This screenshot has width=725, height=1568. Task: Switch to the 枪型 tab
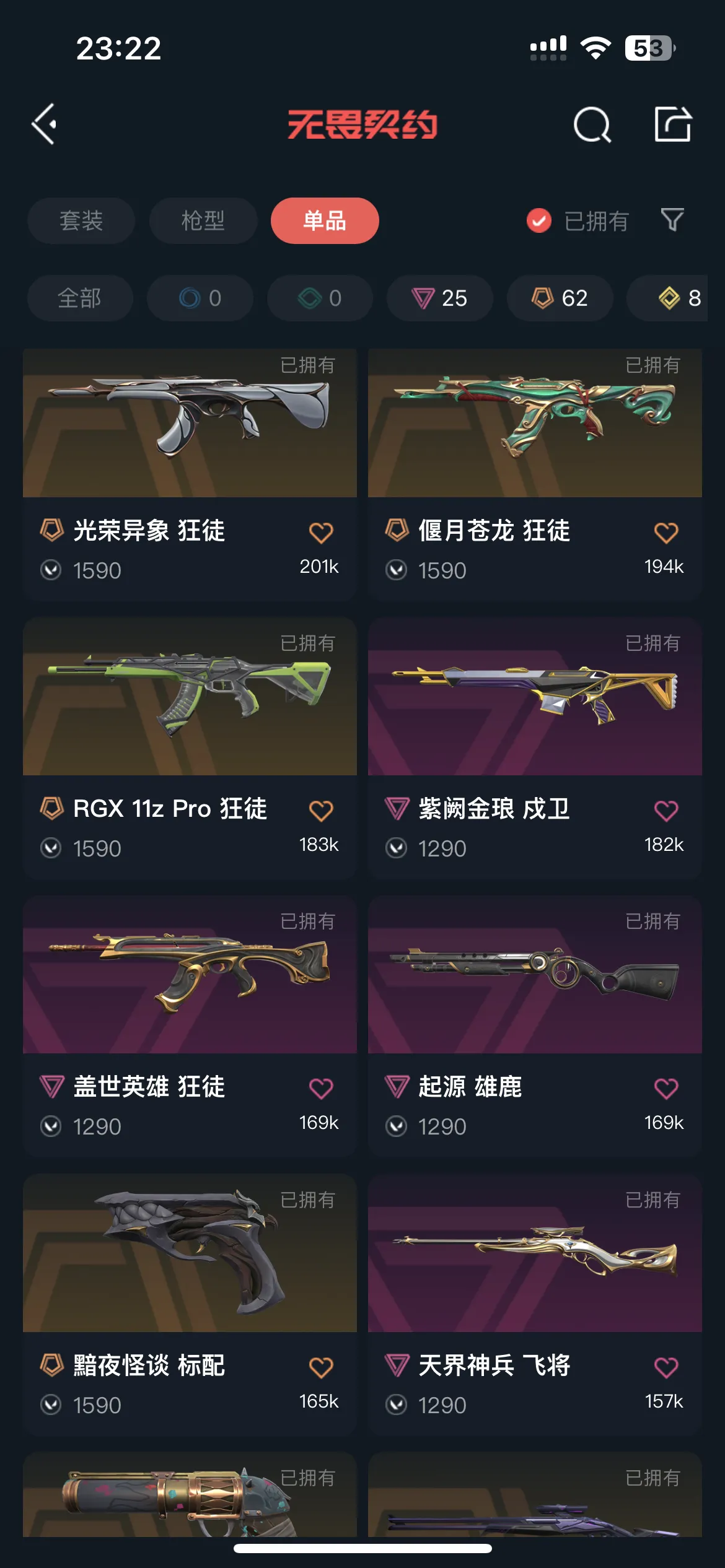[x=203, y=220]
